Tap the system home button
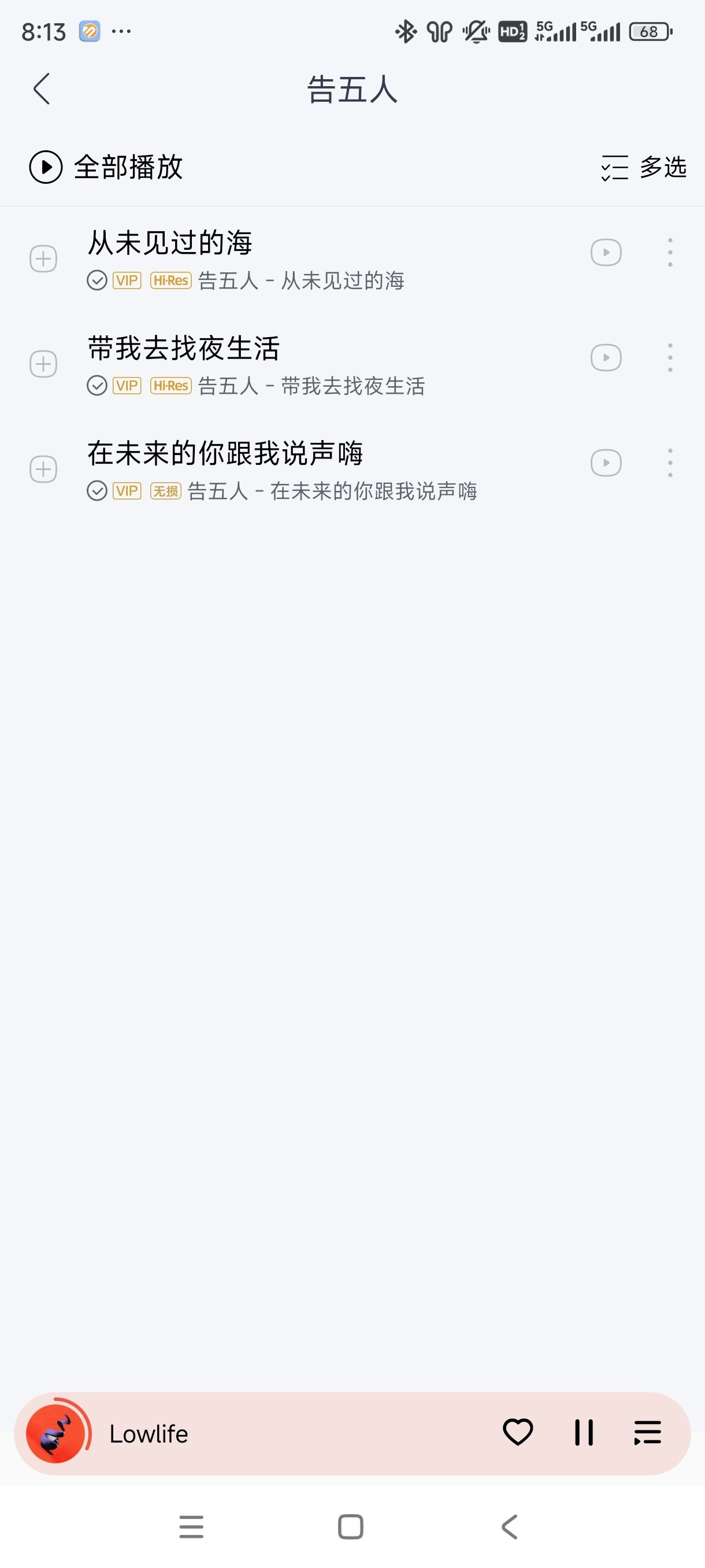Image resolution: width=705 pixels, height=1568 pixels. (350, 1526)
